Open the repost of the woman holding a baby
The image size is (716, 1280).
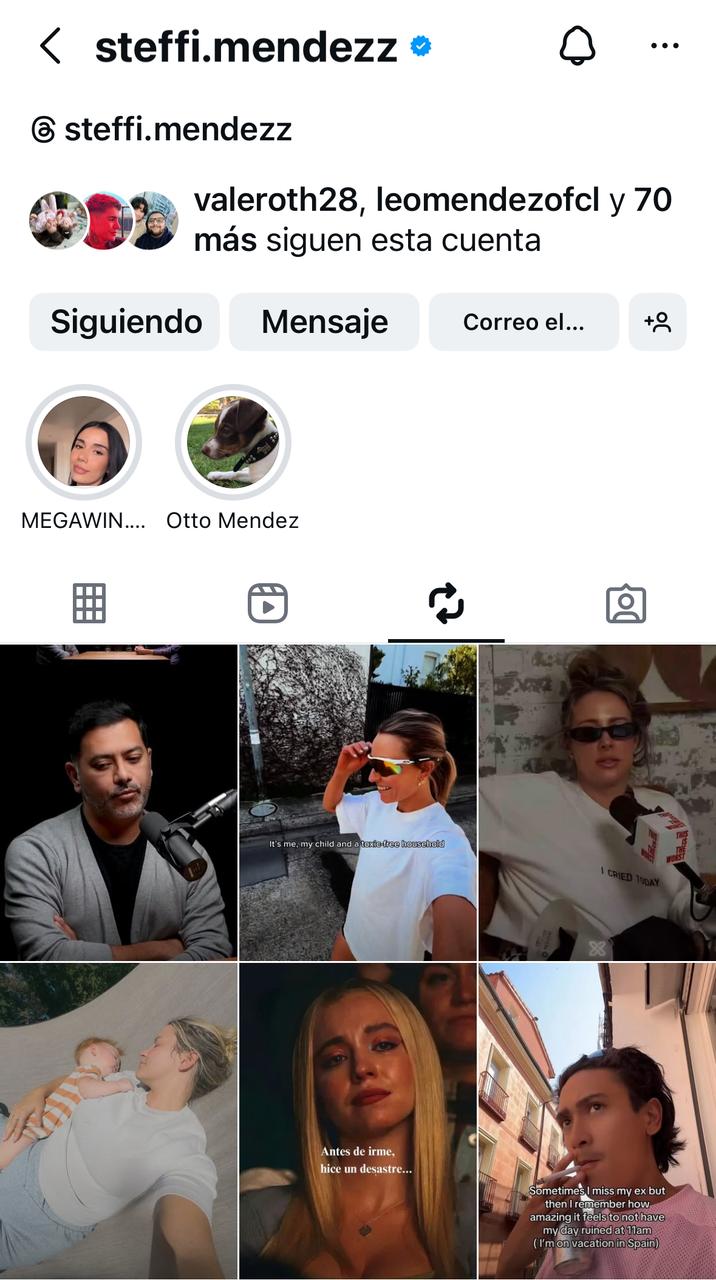(118, 1120)
